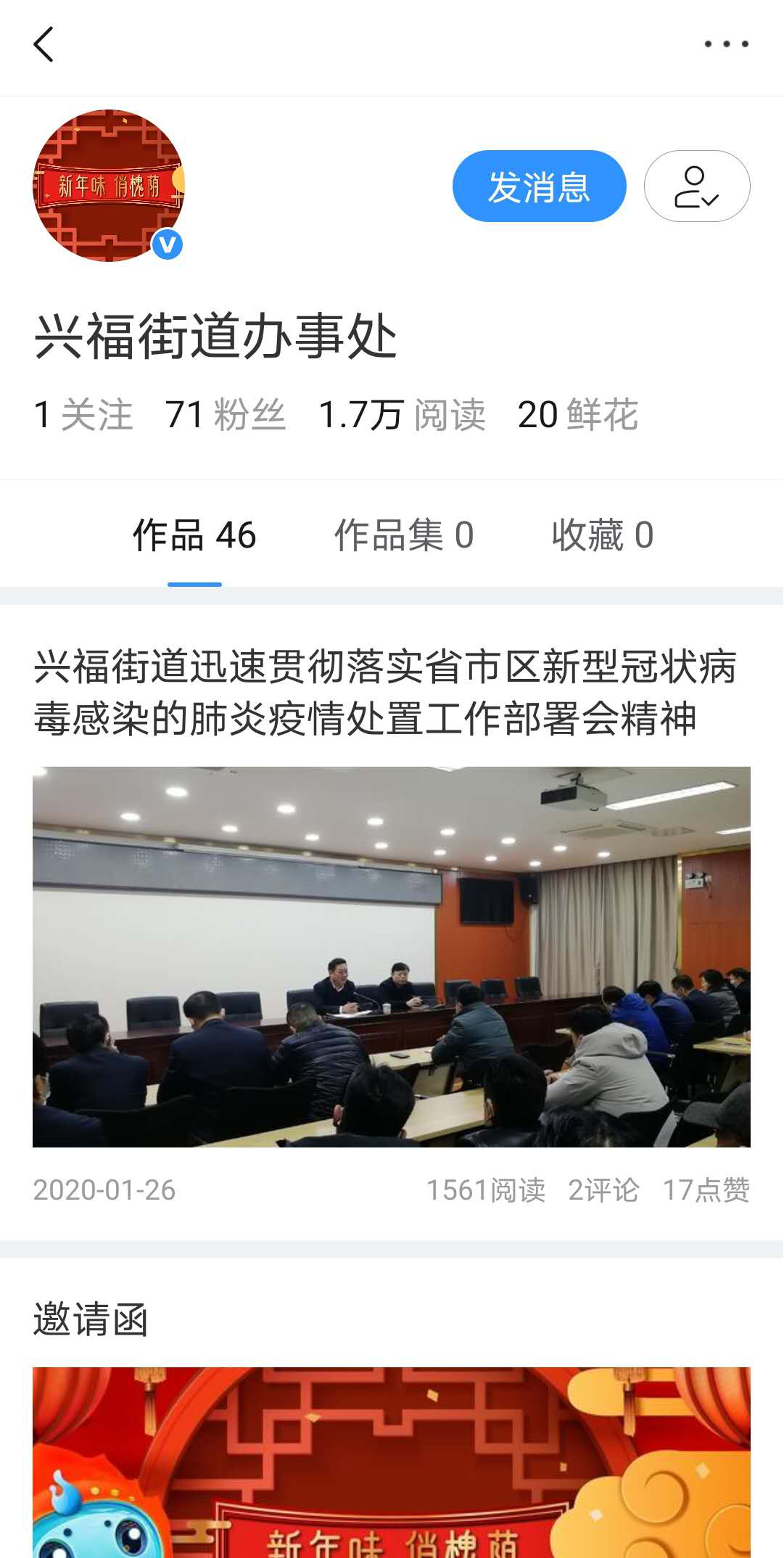784x1558 pixels.
Task: Open the 邀请函 post
Action: pyautogui.click(x=91, y=1319)
